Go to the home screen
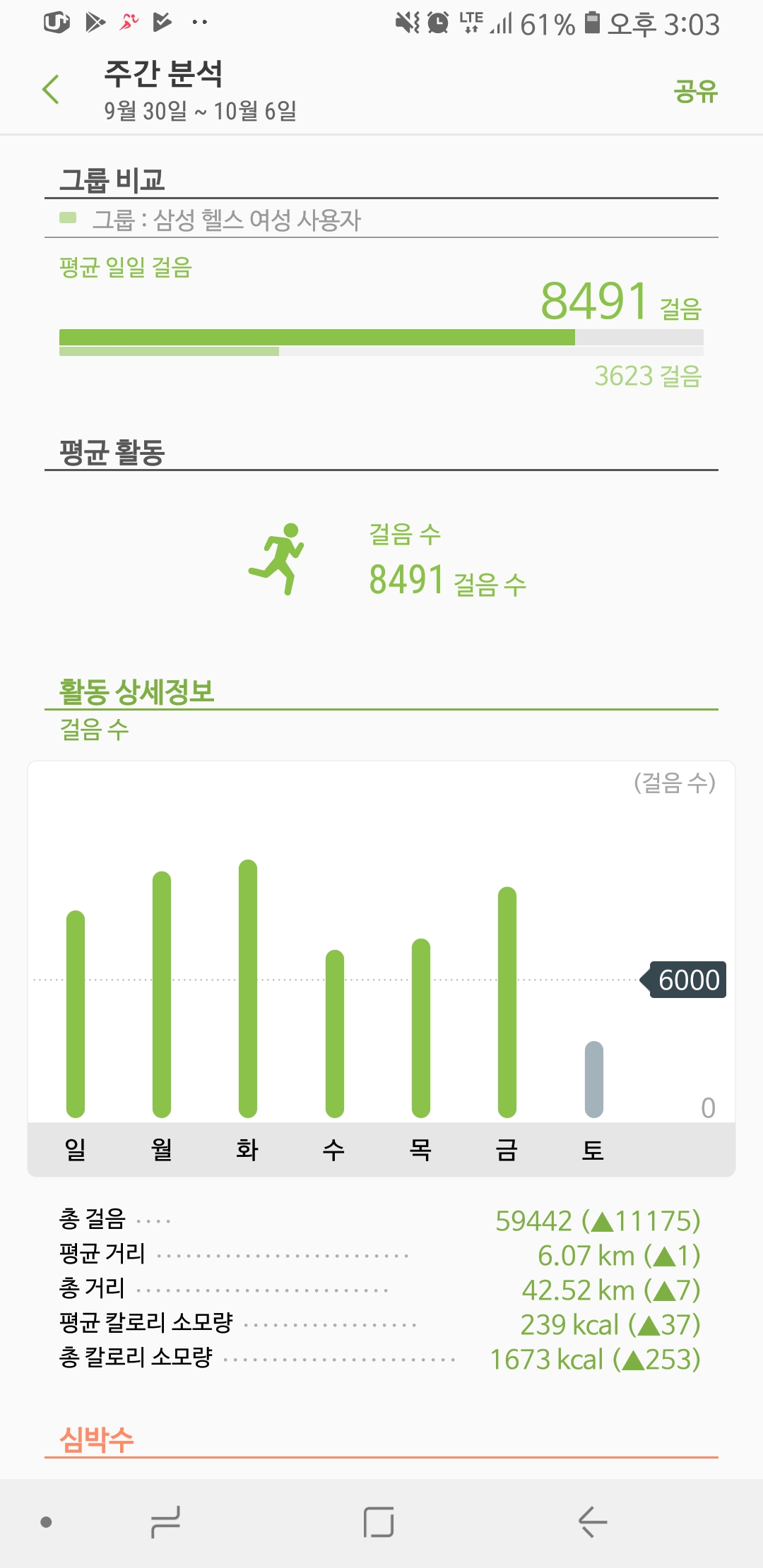This screenshot has height=1568, width=763. tap(379, 1521)
